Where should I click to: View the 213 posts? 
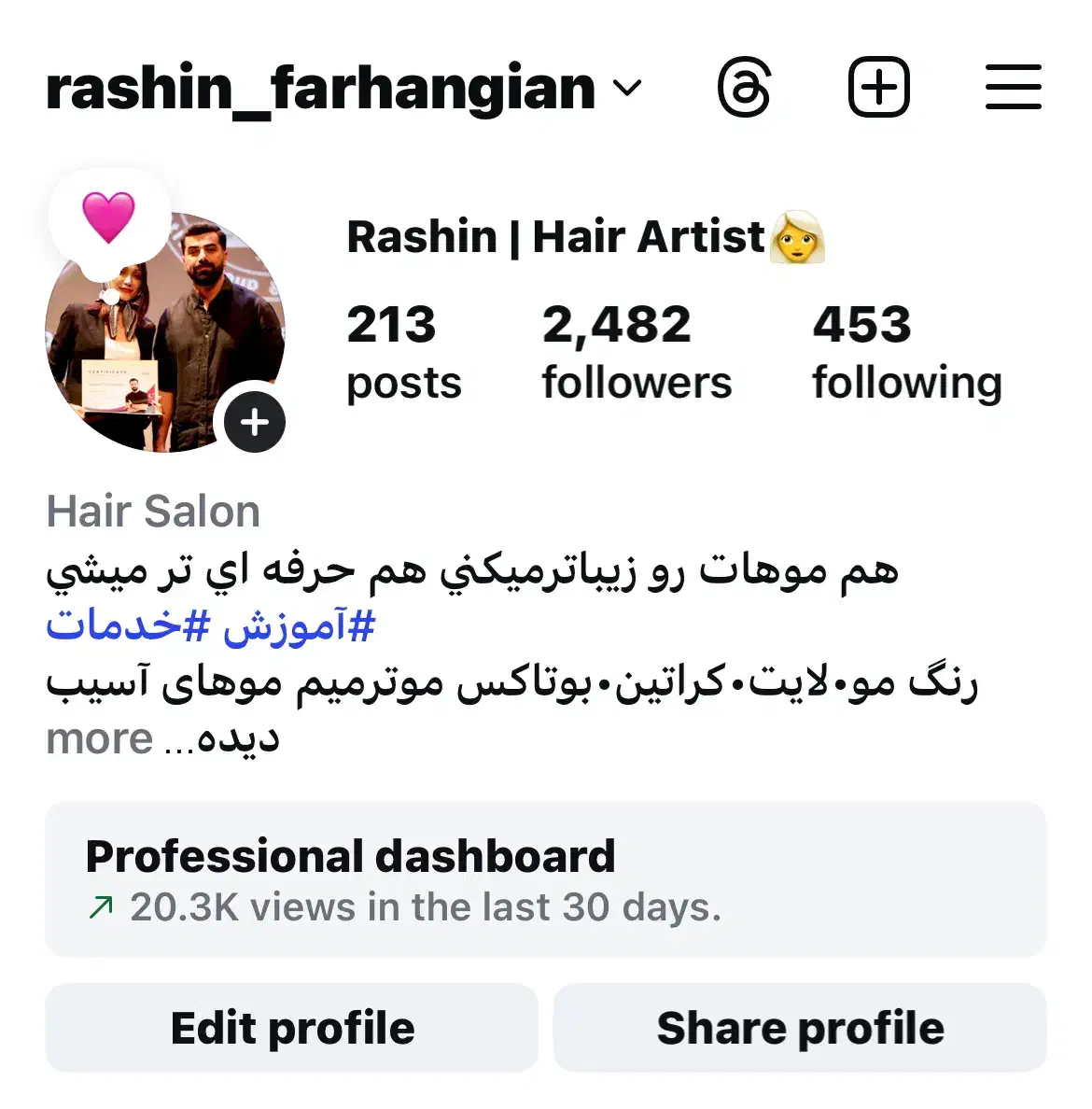(x=402, y=352)
